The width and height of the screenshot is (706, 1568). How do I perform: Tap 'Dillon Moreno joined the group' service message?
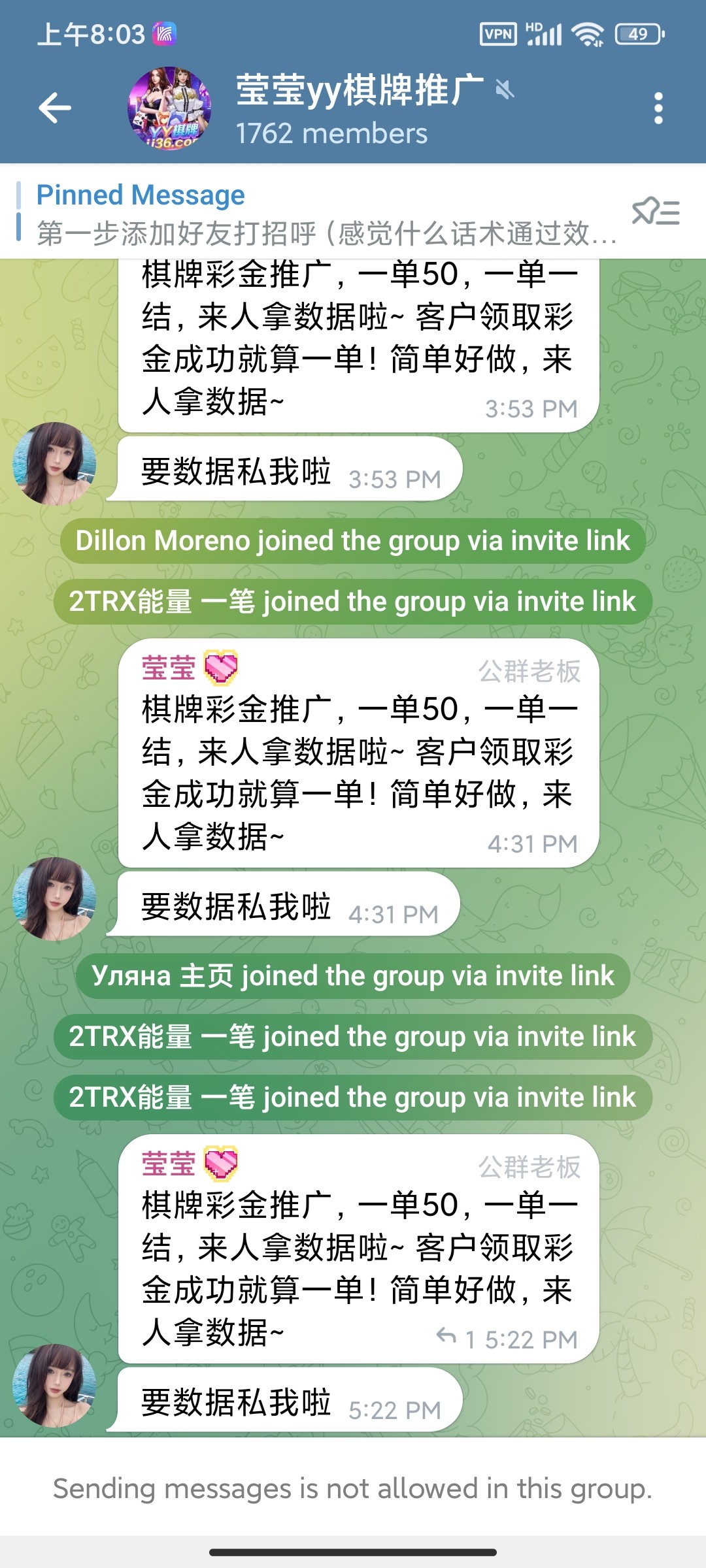pyautogui.click(x=353, y=540)
